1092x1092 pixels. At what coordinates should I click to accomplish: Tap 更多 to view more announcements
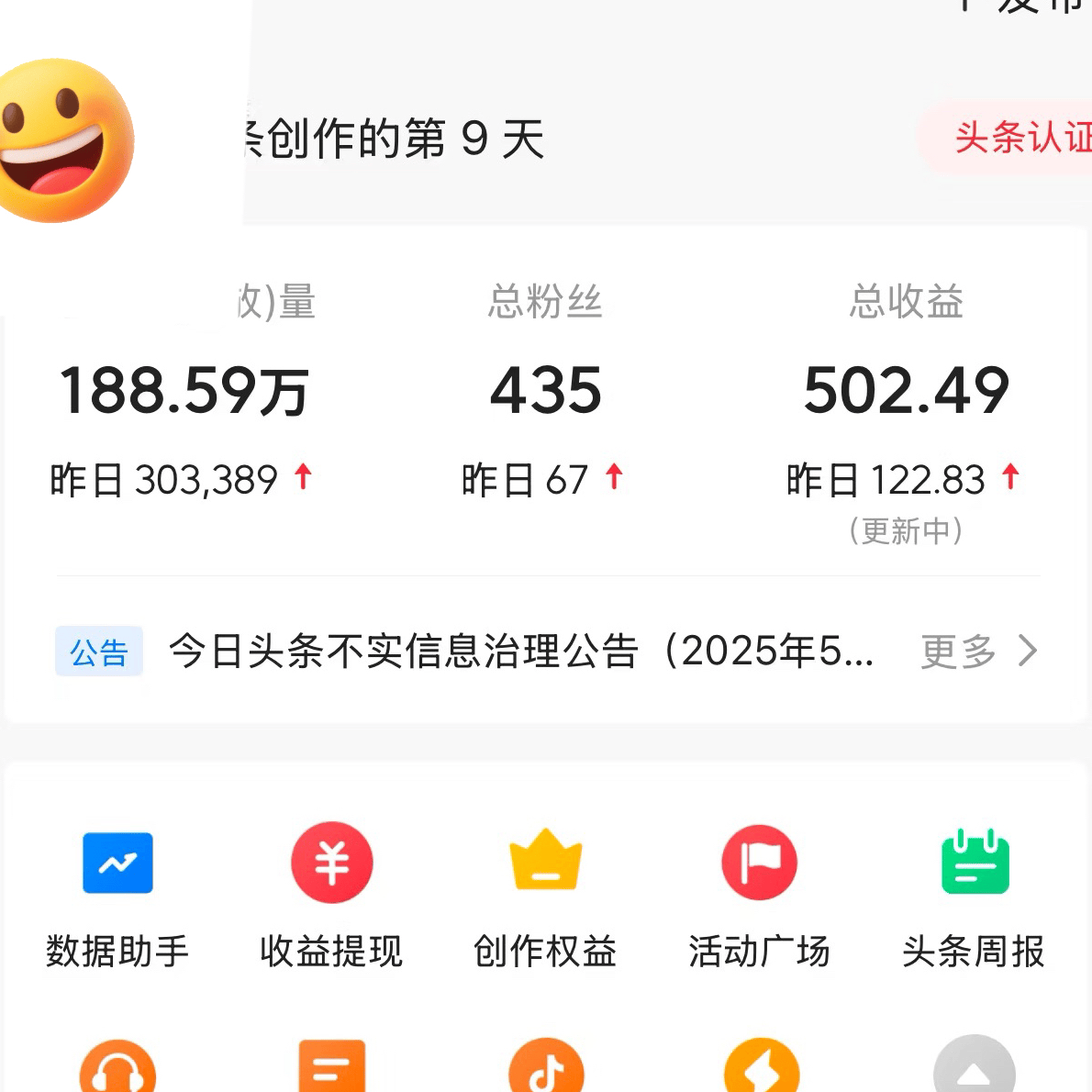978,652
